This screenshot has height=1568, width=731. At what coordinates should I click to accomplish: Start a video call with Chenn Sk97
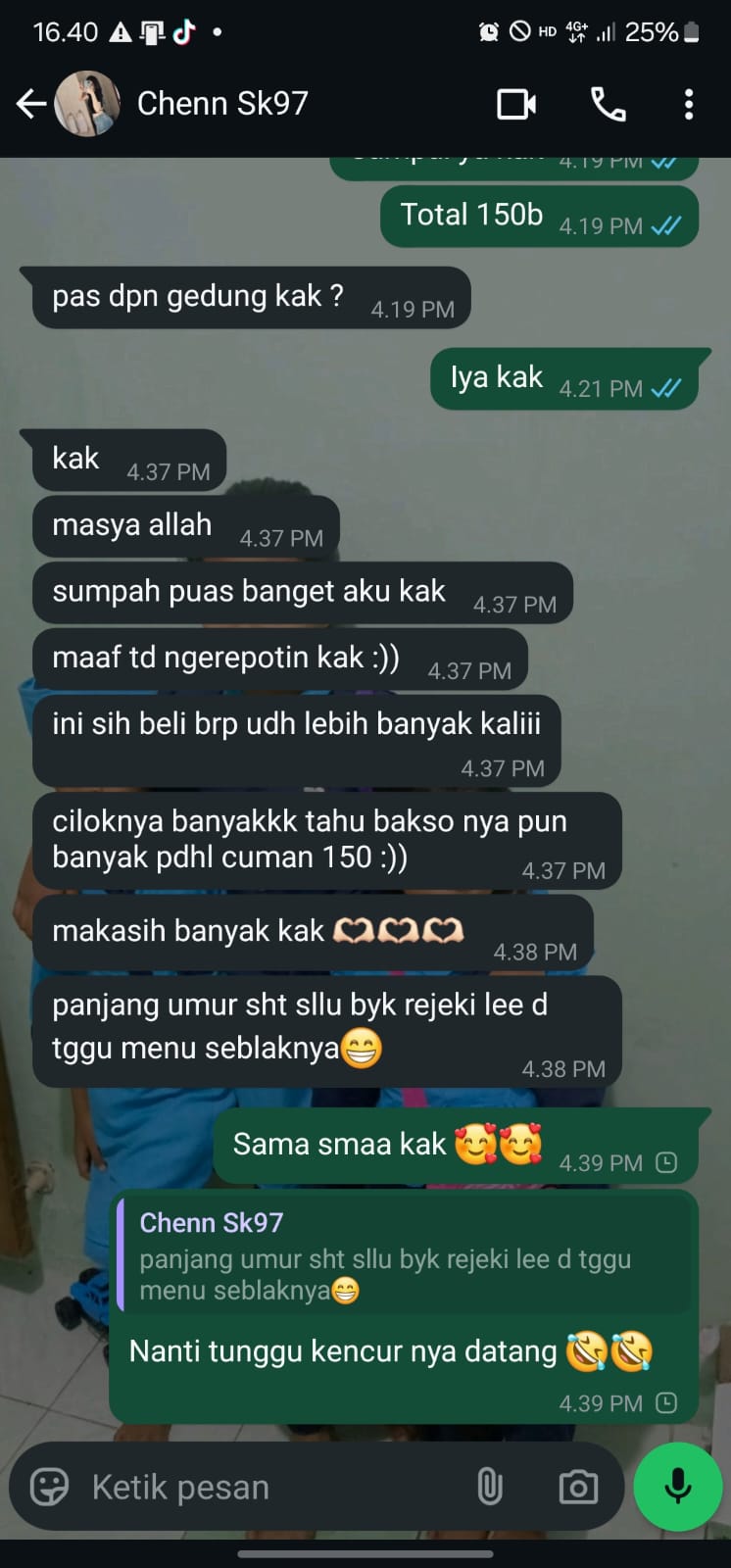click(516, 104)
